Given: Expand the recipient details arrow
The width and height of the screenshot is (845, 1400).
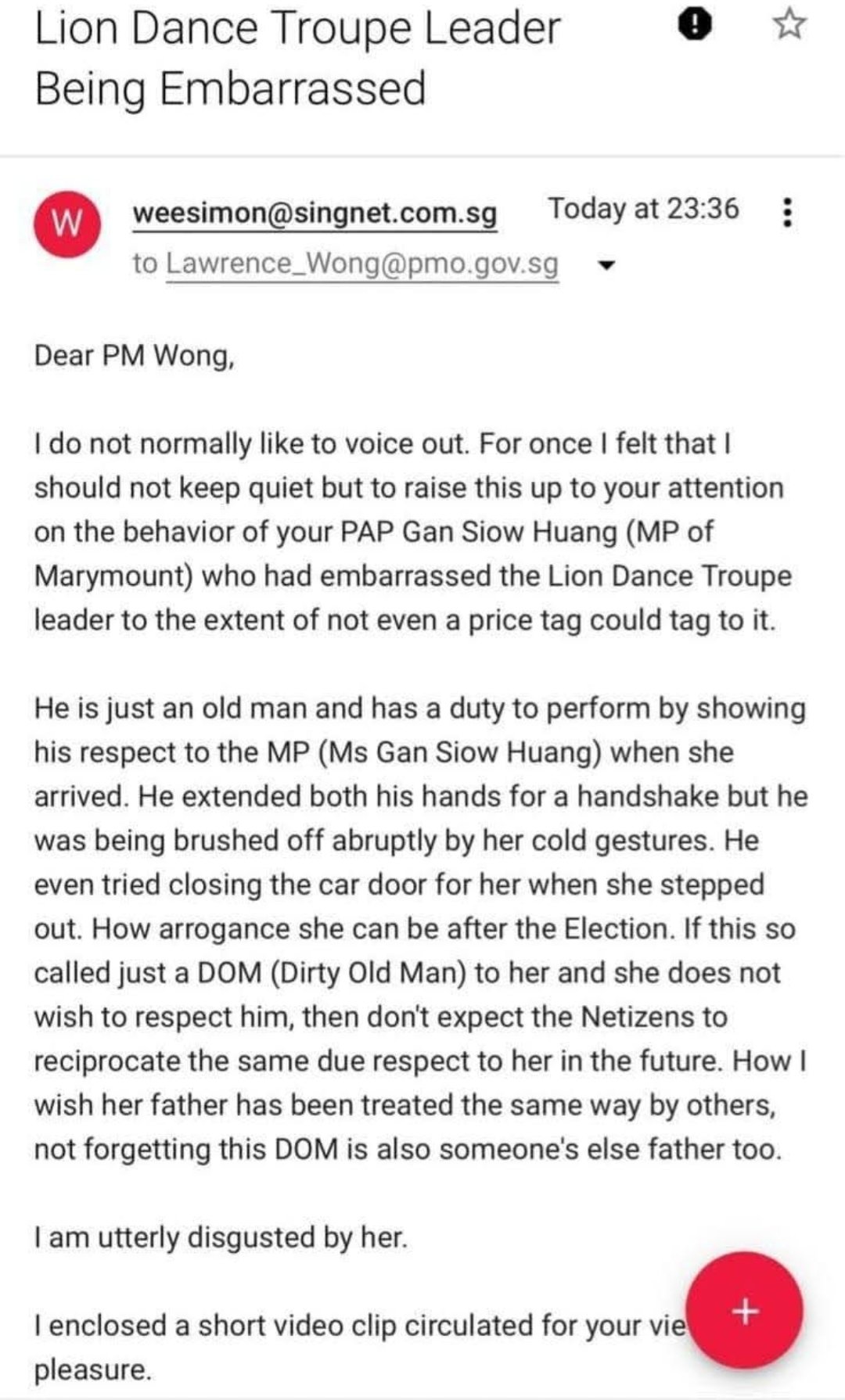Looking at the screenshot, I should [606, 265].
